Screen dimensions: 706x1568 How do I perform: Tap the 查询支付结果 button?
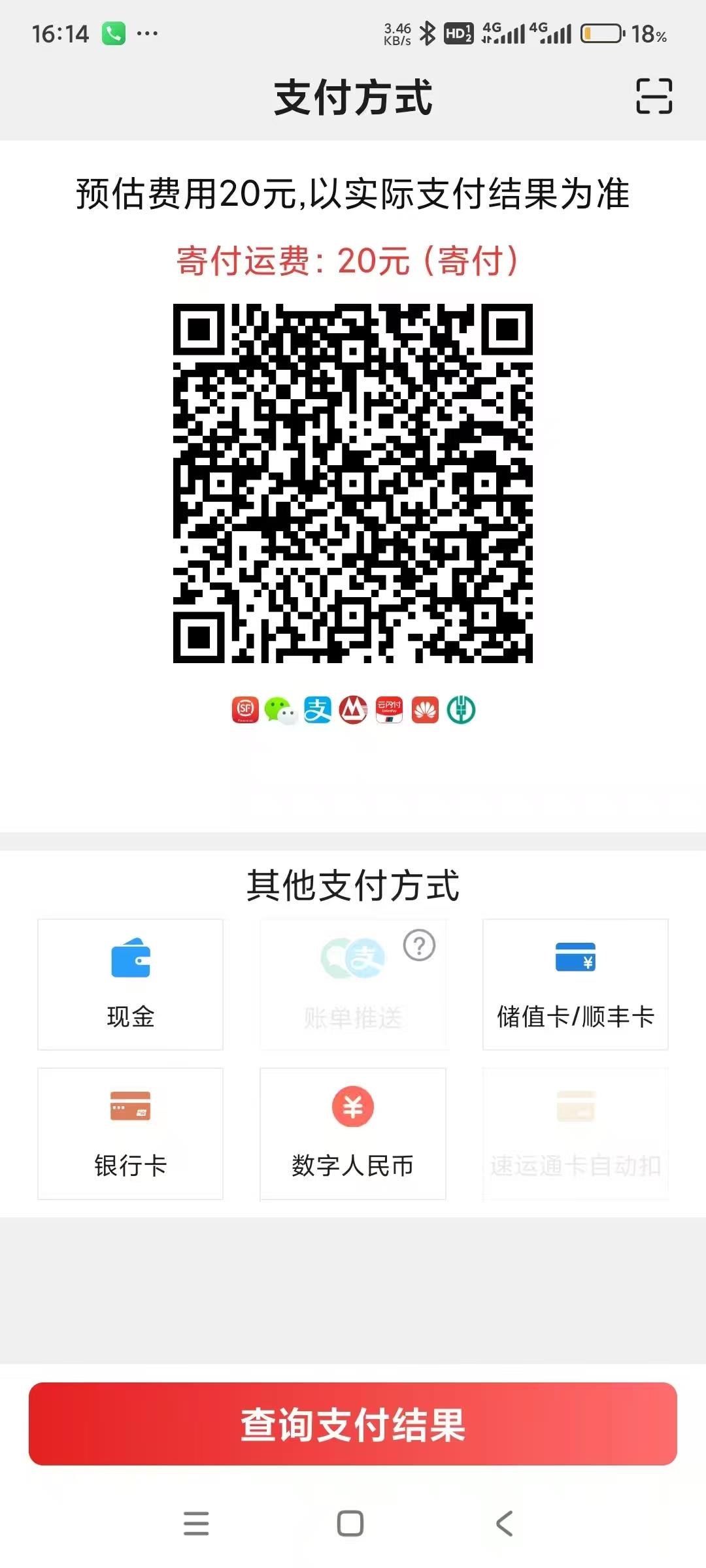pos(353,1424)
